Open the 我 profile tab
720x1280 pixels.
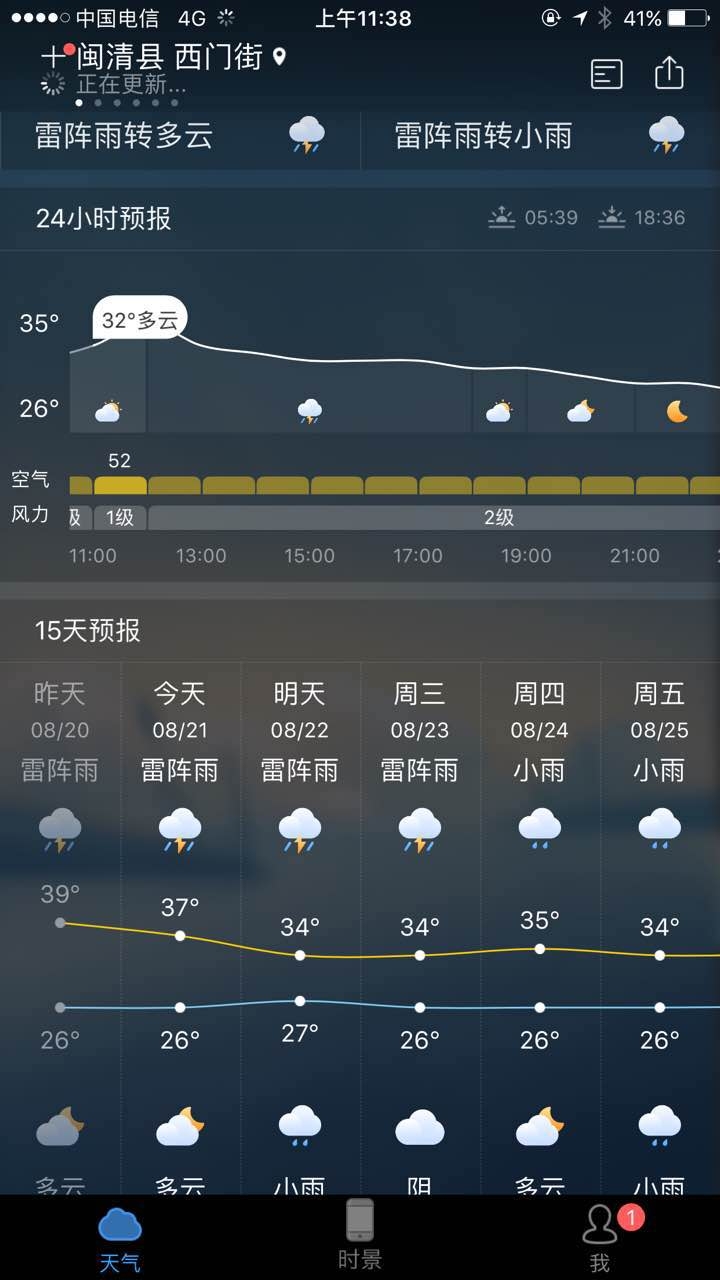600,1237
